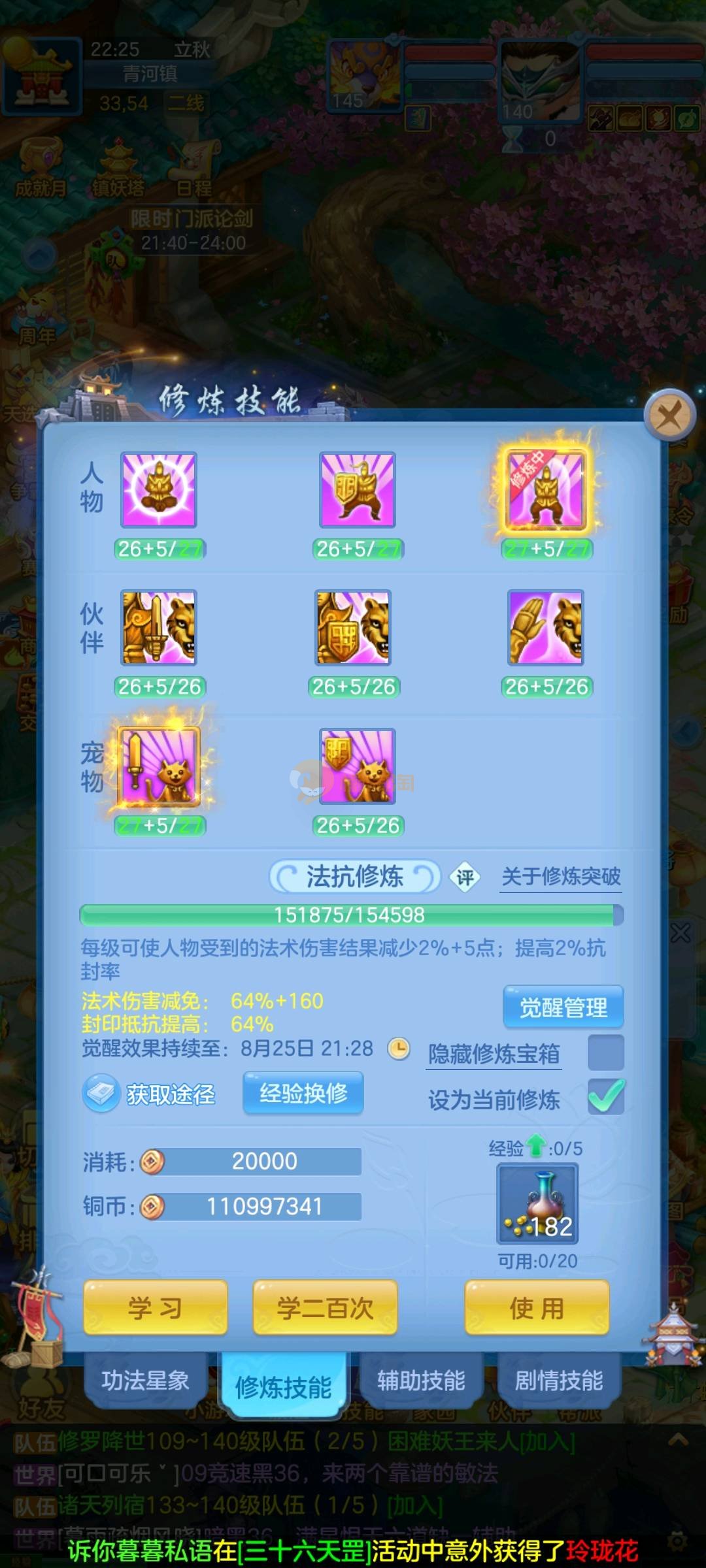
Task: Open the 关于修炼突破 link
Action: coord(561,877)
